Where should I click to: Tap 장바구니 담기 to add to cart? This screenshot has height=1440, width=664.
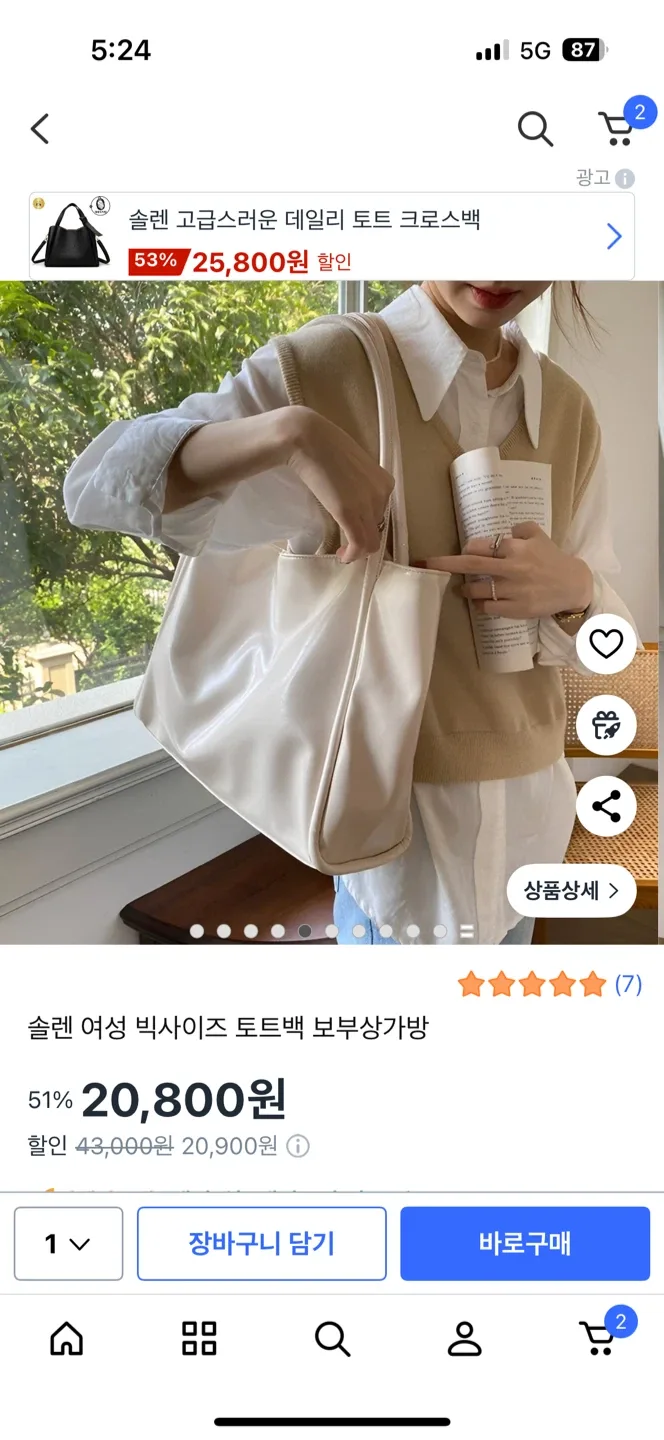(262, 1244)
